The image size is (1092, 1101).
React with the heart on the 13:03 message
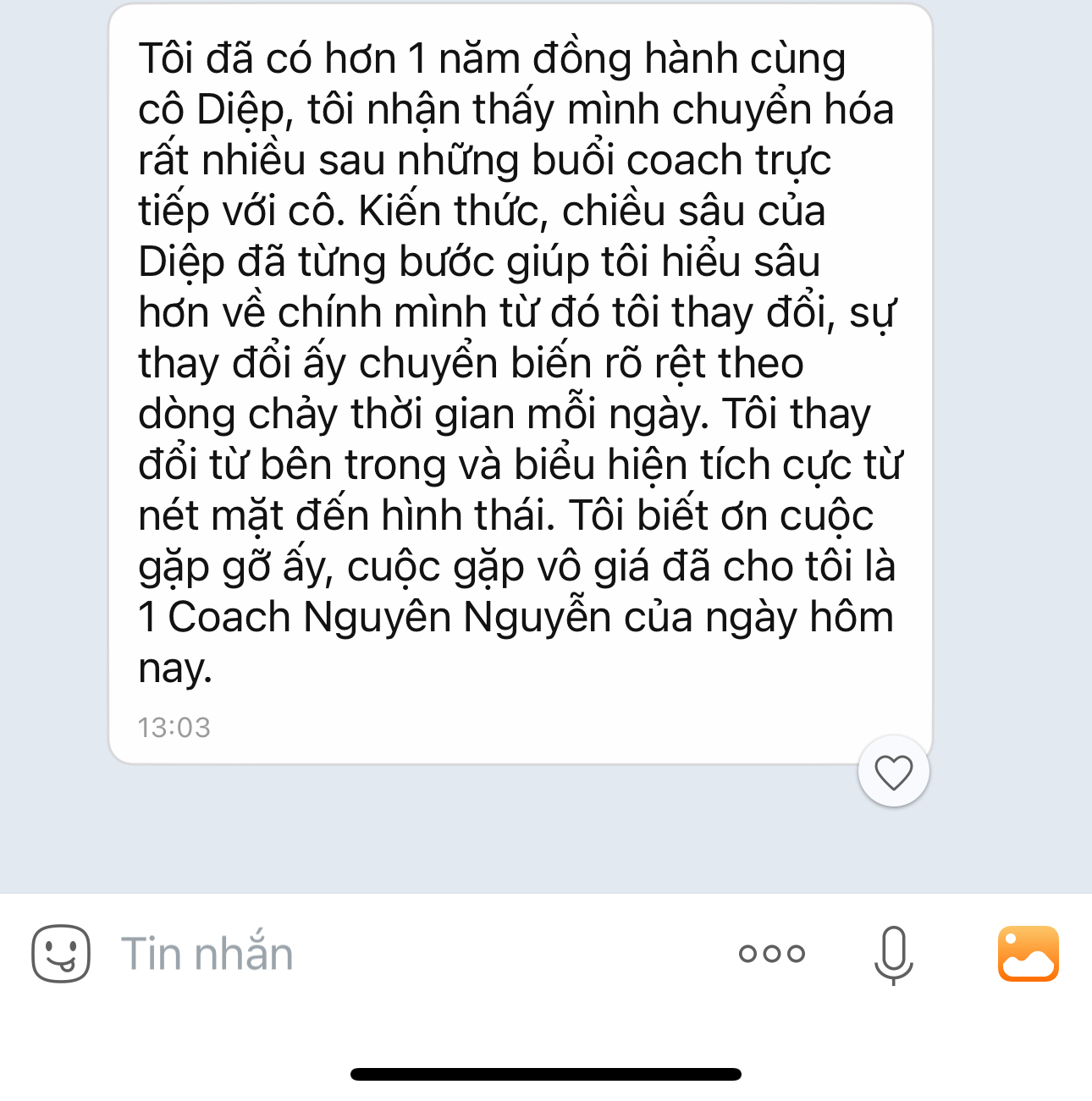893,772
